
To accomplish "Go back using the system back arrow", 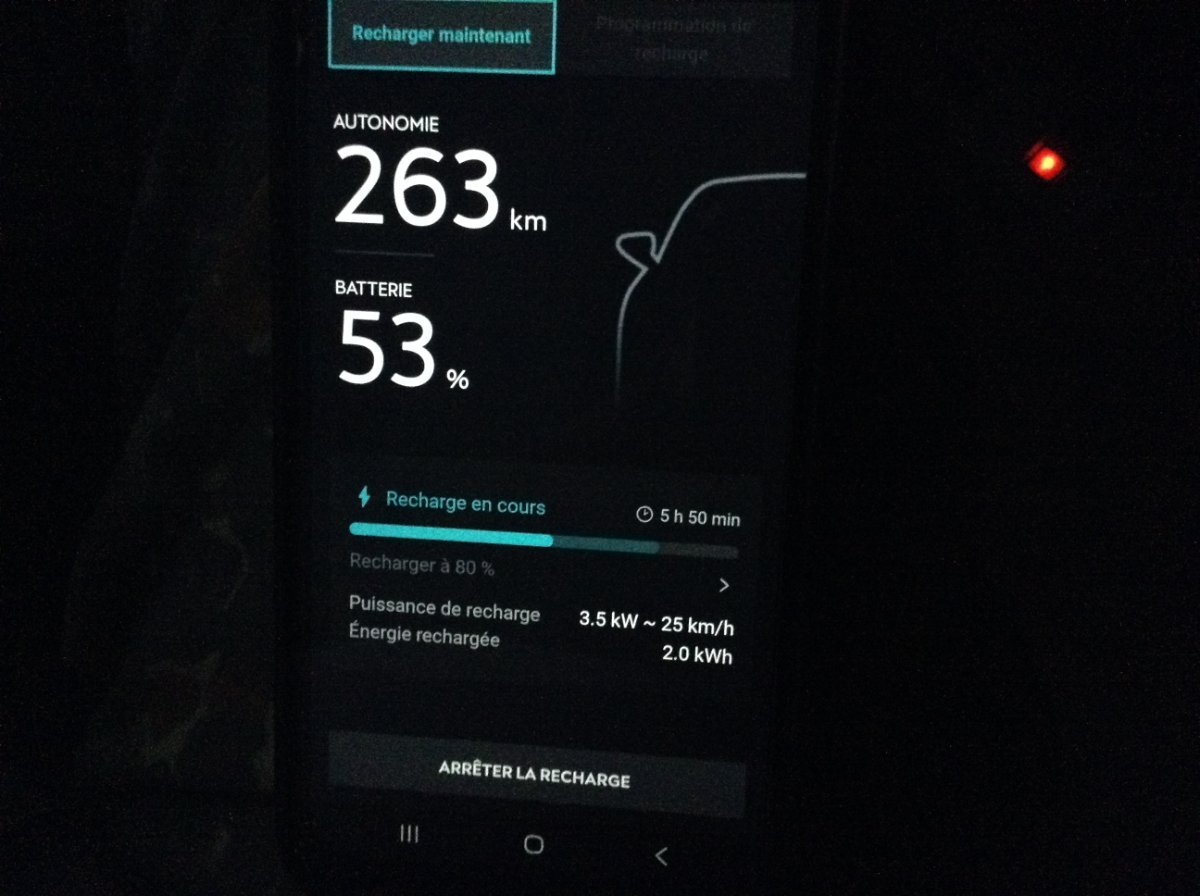I will pyautogui.click(x=660, y=856).
